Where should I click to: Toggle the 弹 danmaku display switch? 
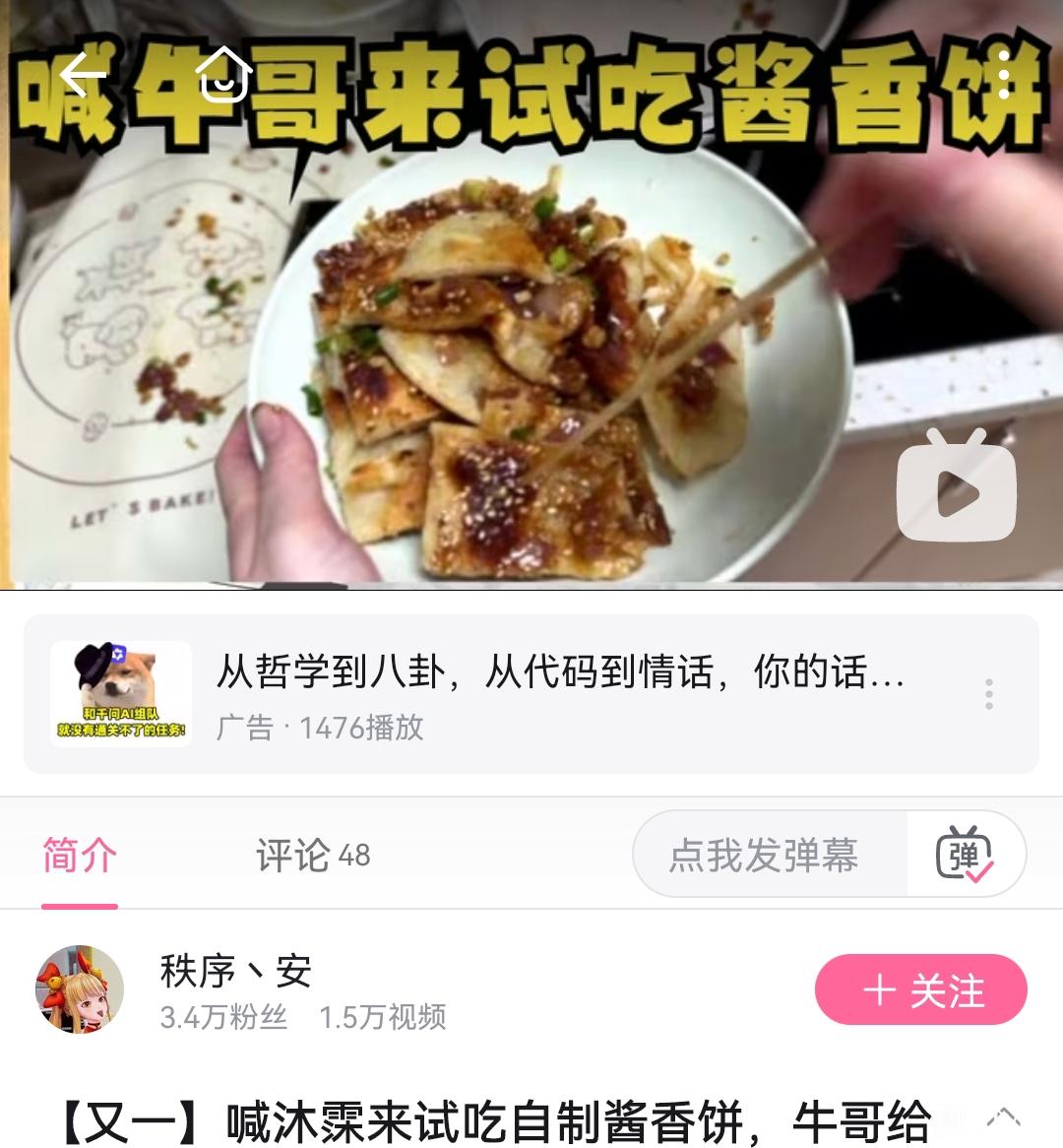pyautogui.click(x=965, y=855)
